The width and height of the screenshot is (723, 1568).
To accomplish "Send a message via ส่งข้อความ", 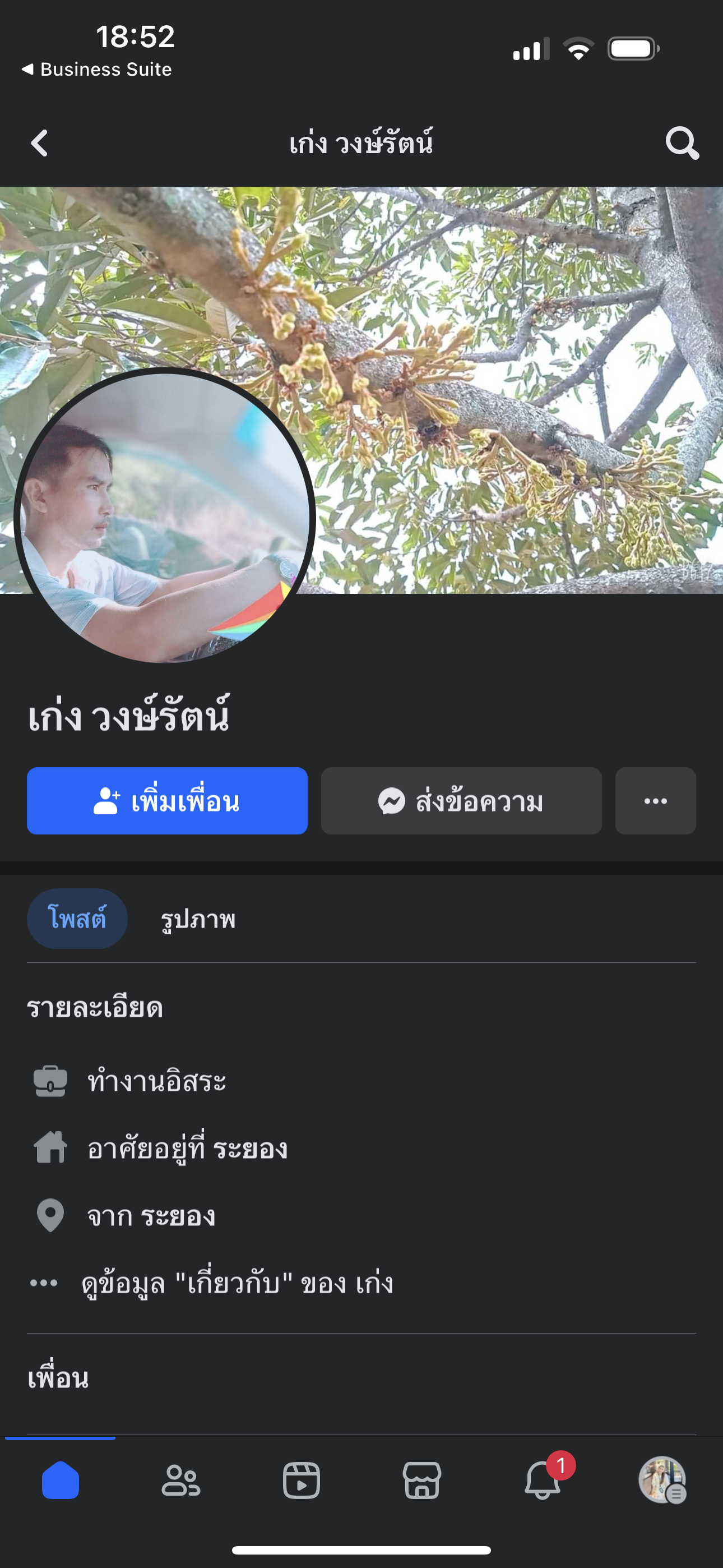I will [x=461, y=801].
